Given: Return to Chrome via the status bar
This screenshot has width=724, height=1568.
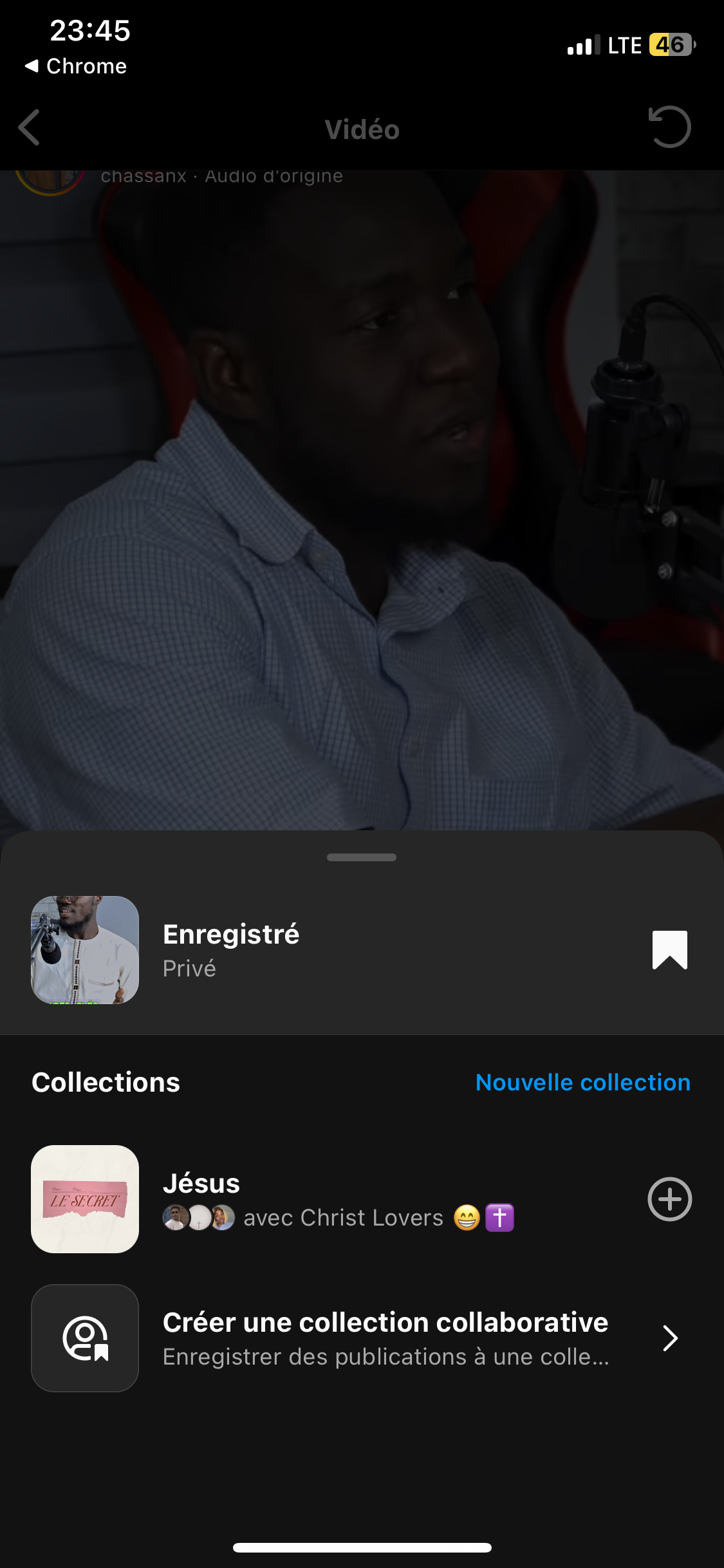Looking at the screenshot, I should [x=76, y=66].
